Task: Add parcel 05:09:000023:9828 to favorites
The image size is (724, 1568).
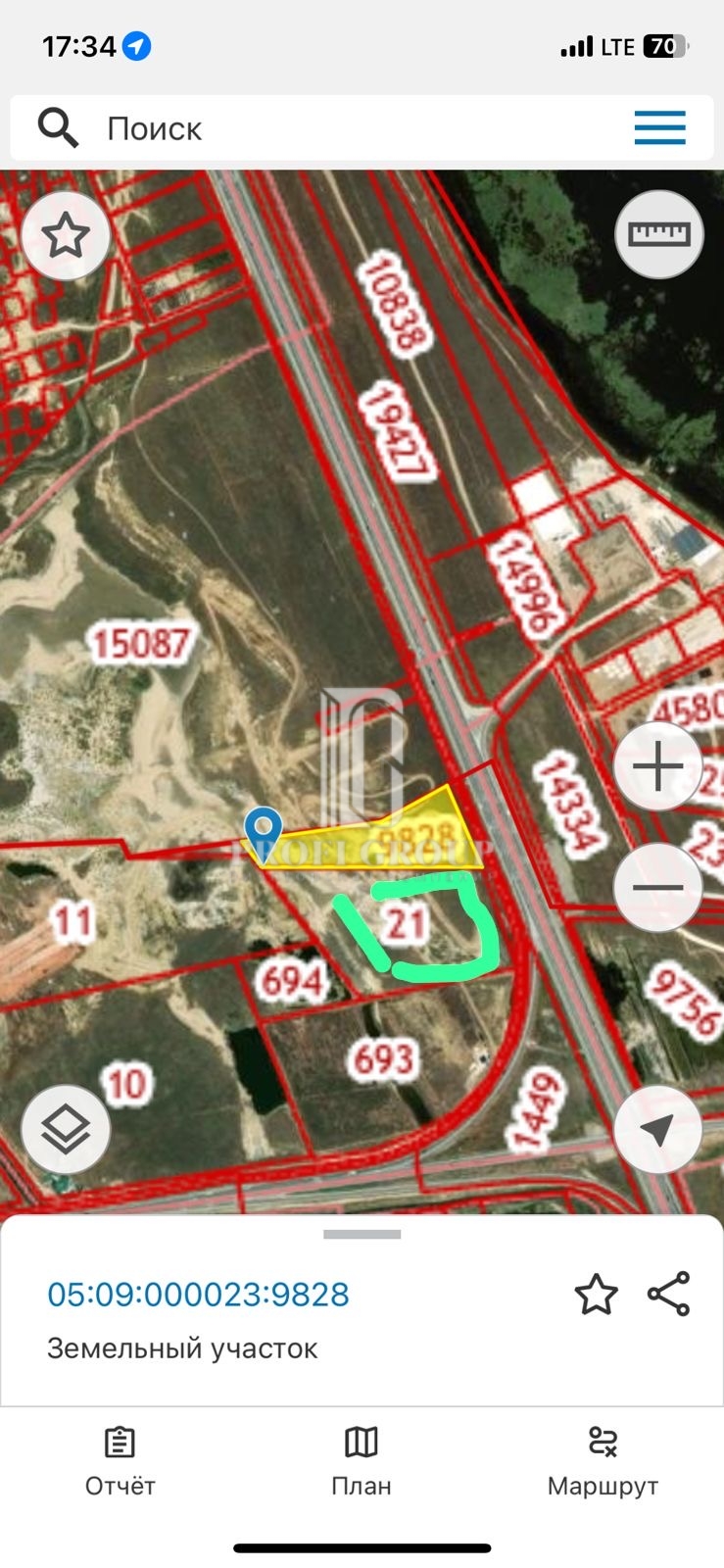Action: click(596, 1295)
